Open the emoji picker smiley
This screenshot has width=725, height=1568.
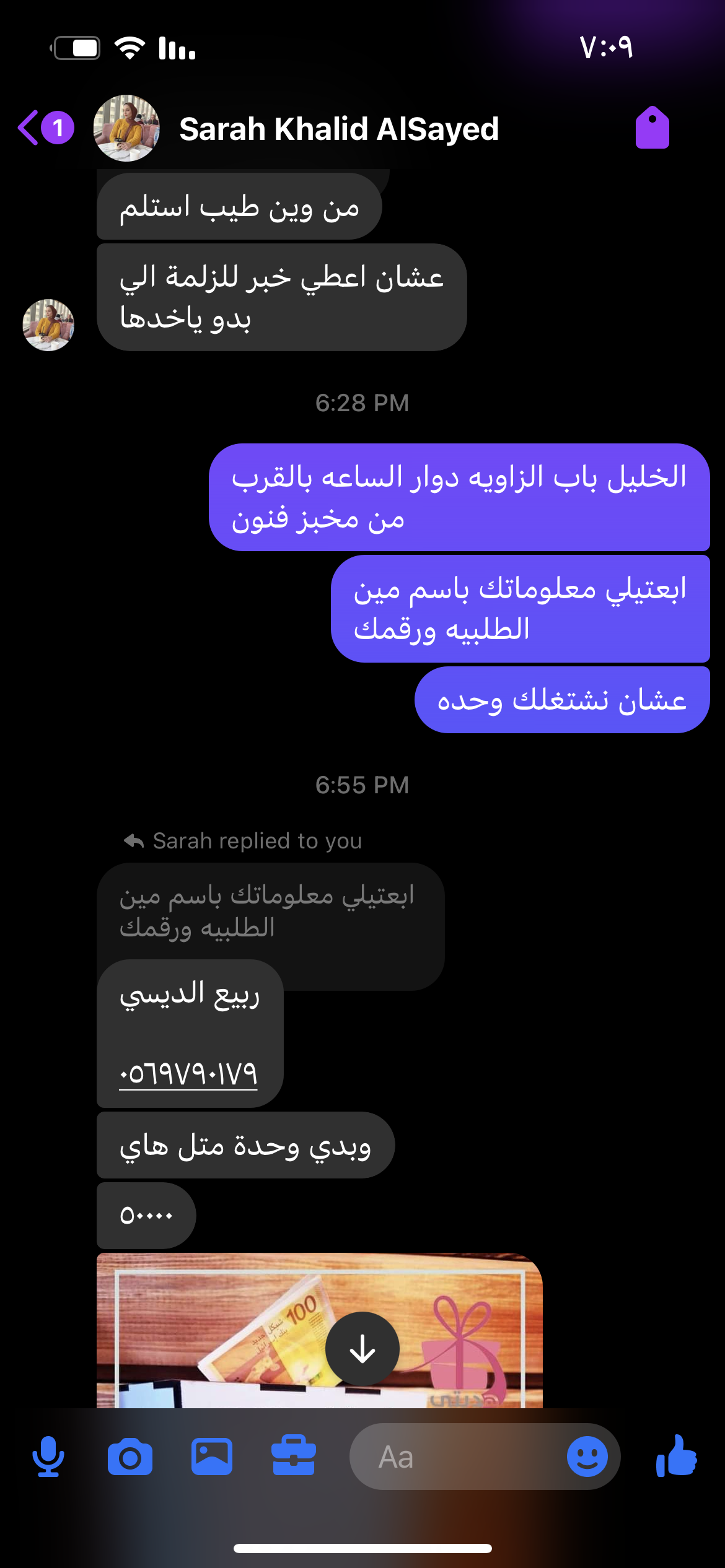[587, 1457]
